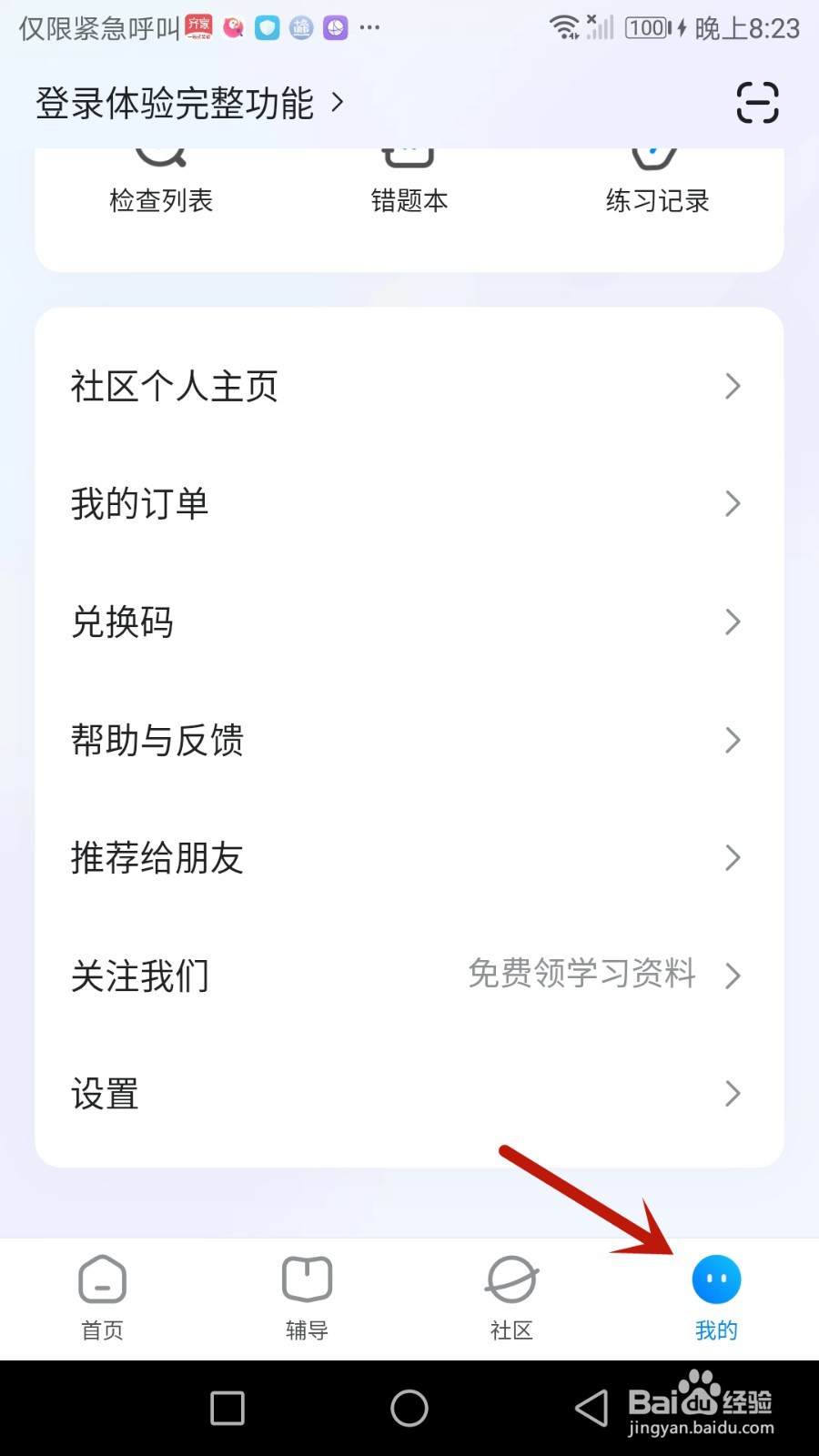Expand the 我的订单 row chevron
Image resolution: width=819 pixels, height=1456 pixels.
(x=733, y=504)
